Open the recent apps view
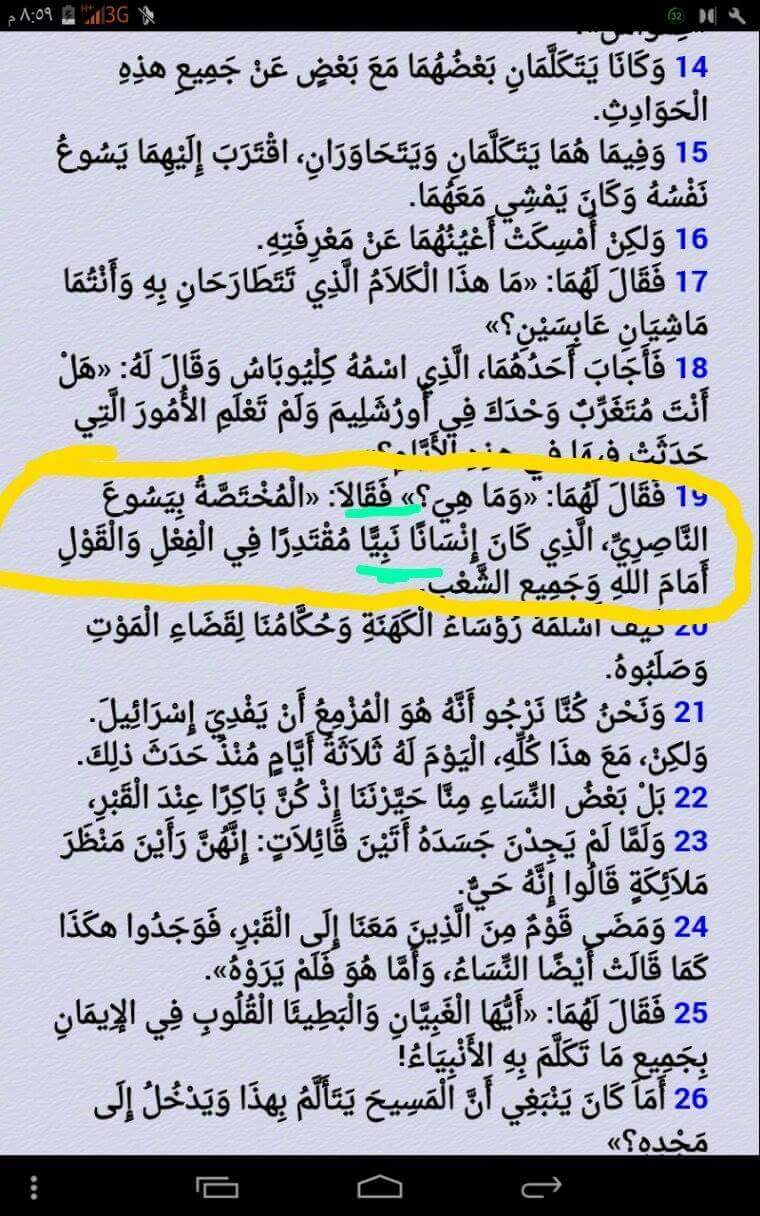 point(217,1187)
